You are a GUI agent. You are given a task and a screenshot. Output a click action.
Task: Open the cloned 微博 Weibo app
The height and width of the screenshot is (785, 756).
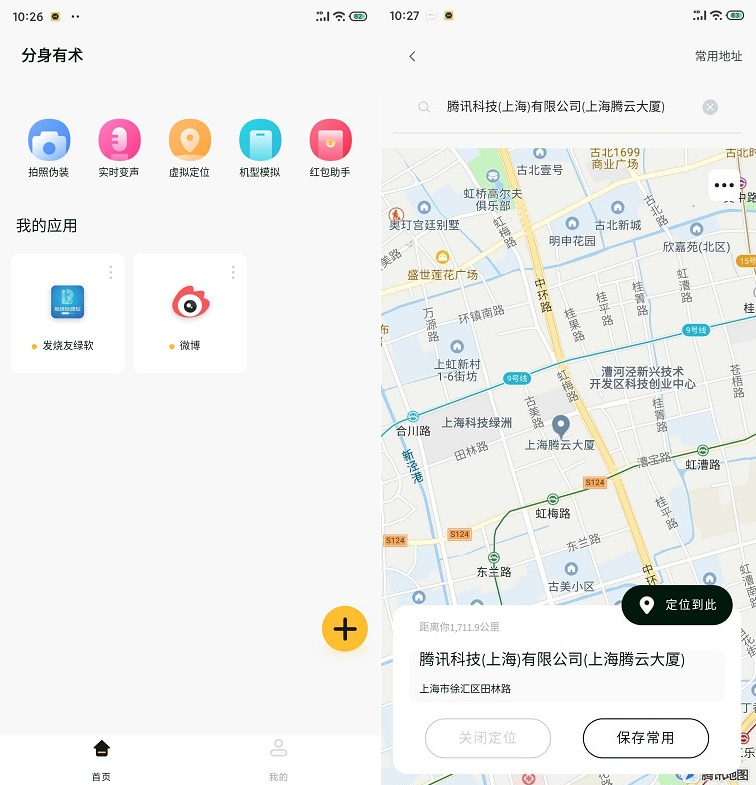point(189,302)
